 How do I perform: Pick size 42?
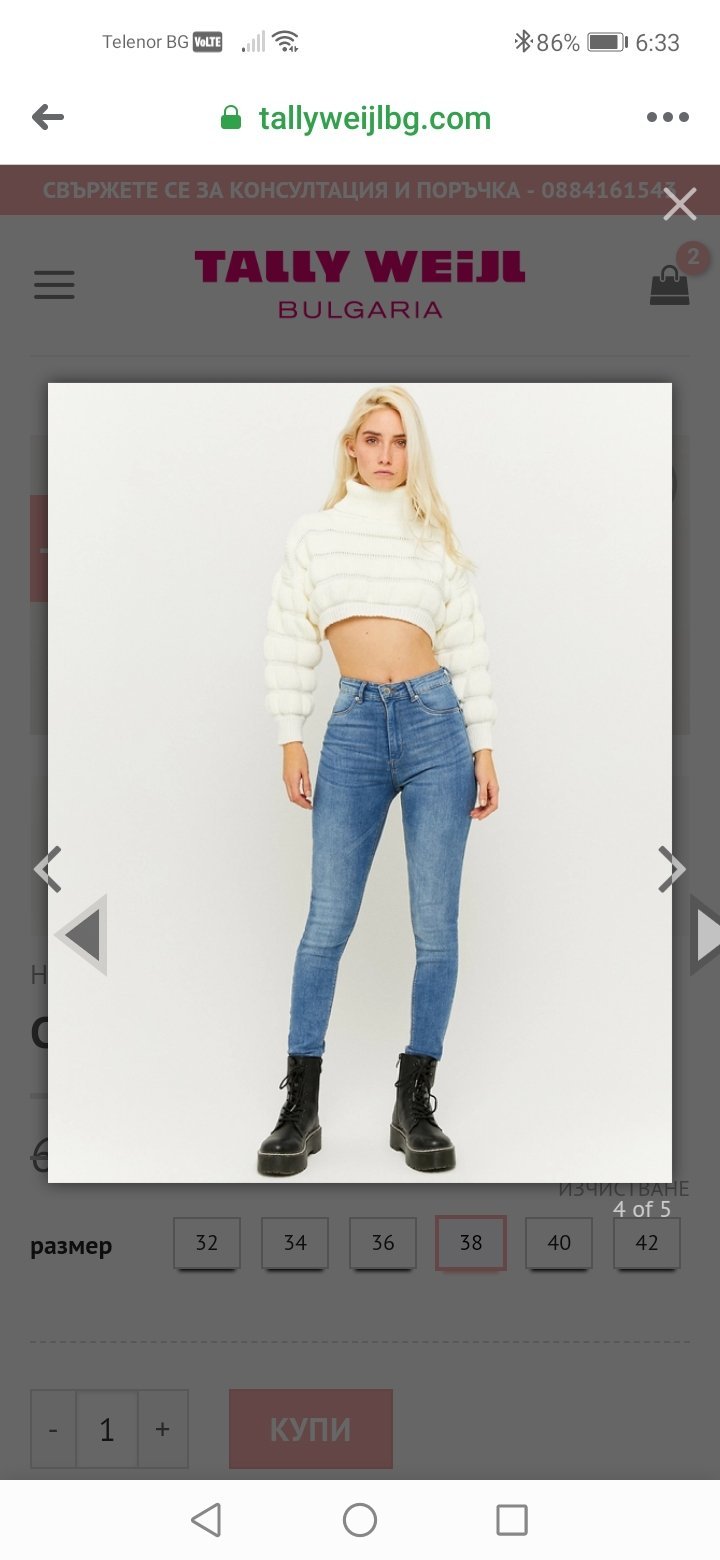[647, 1243]
